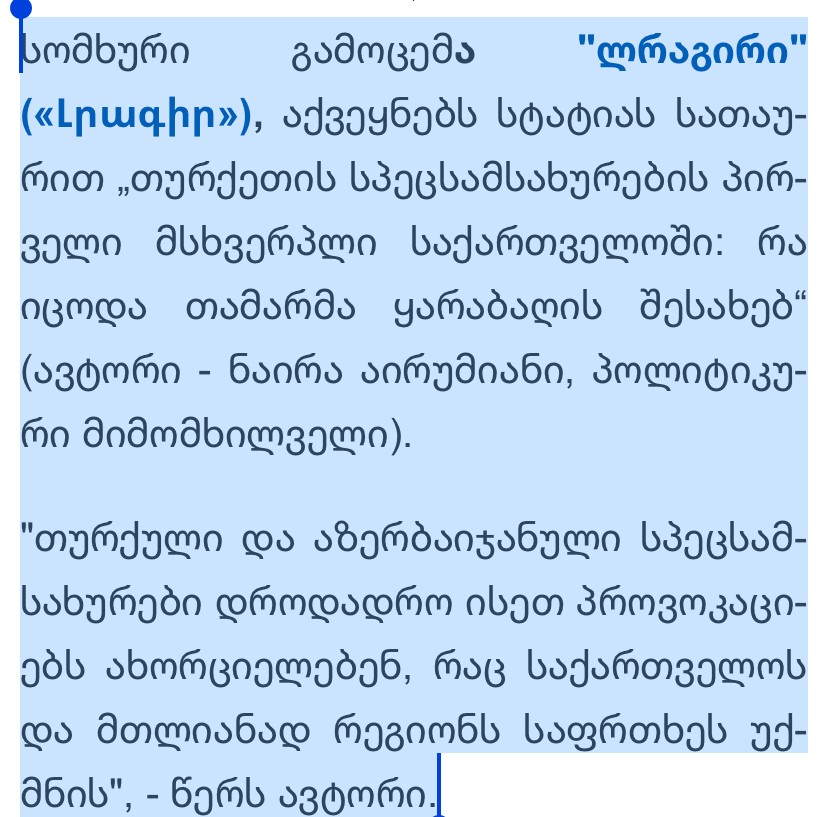Open the blue "ლრაგირი" link

(x=692, y=53)
